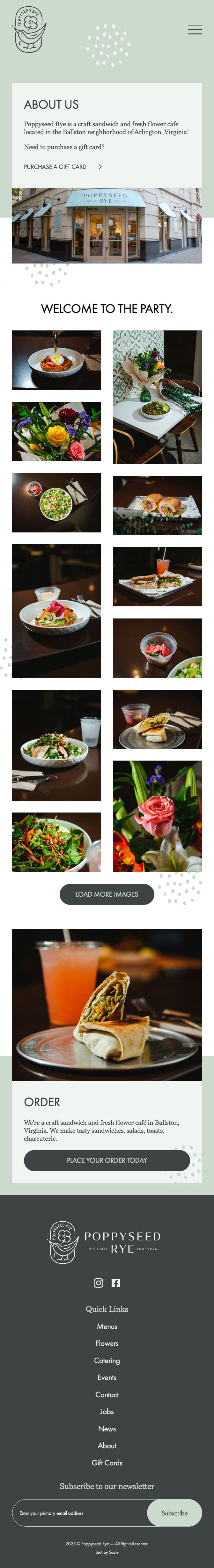Load more images in the gallery
The width and height of the screenshot is (214, 1568).
[x=107, y=893]
